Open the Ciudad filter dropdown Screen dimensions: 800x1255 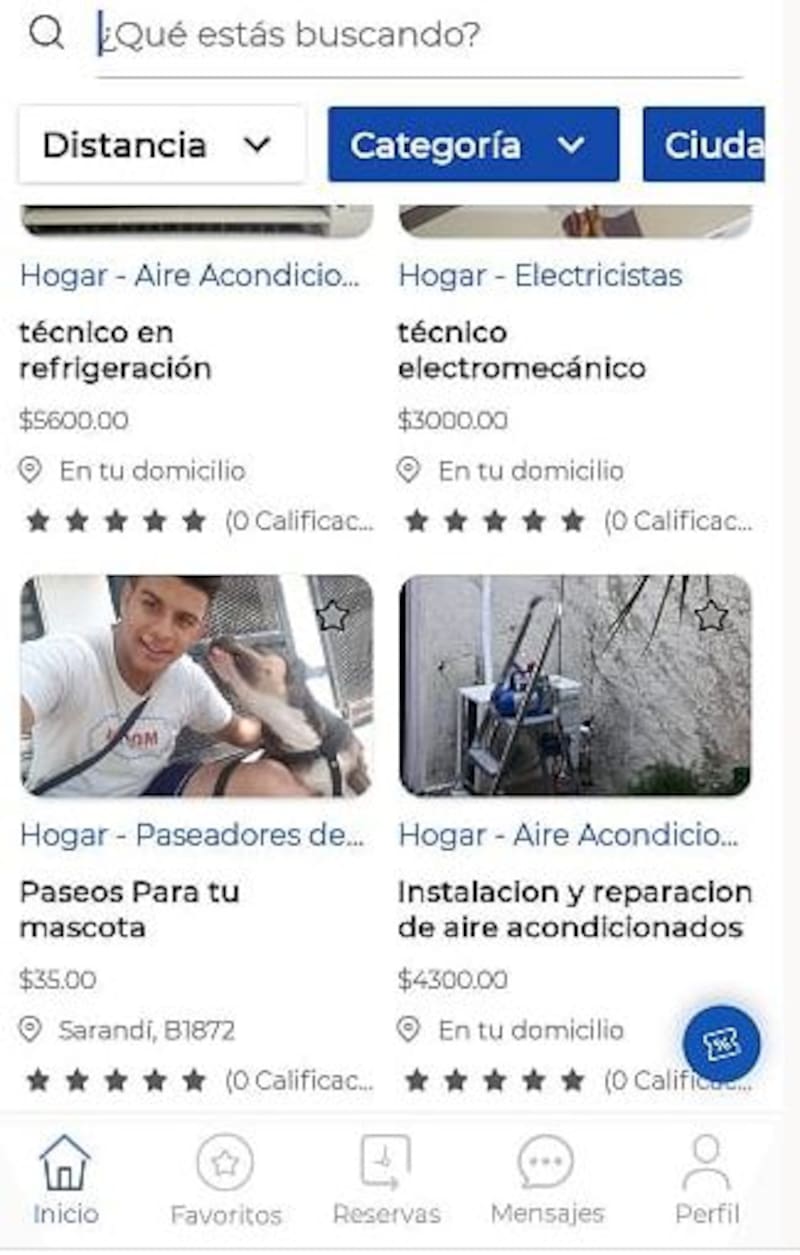point(705,145)
